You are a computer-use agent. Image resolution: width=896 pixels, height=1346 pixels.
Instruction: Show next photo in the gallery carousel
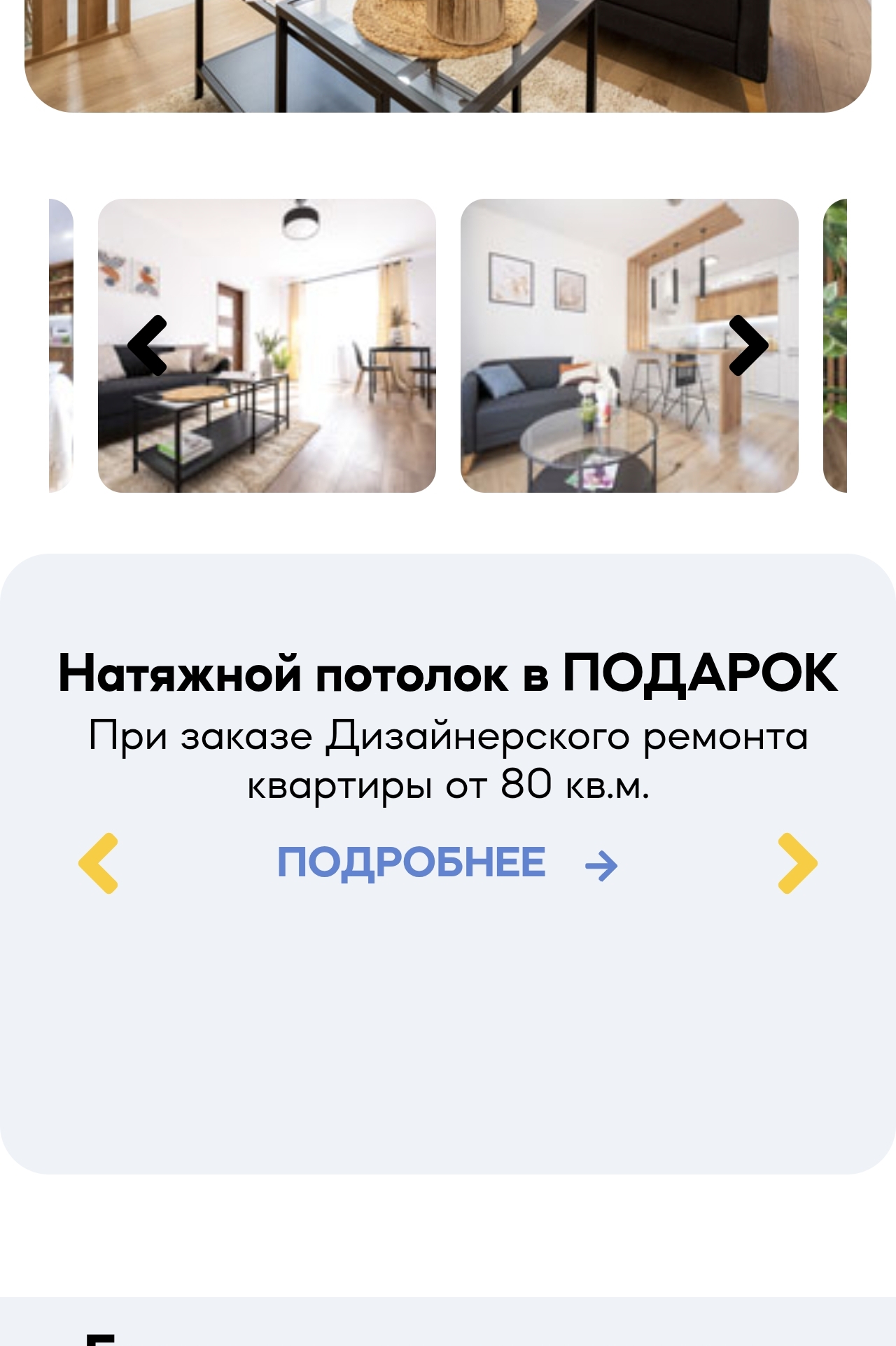click(x=748, y=345)
